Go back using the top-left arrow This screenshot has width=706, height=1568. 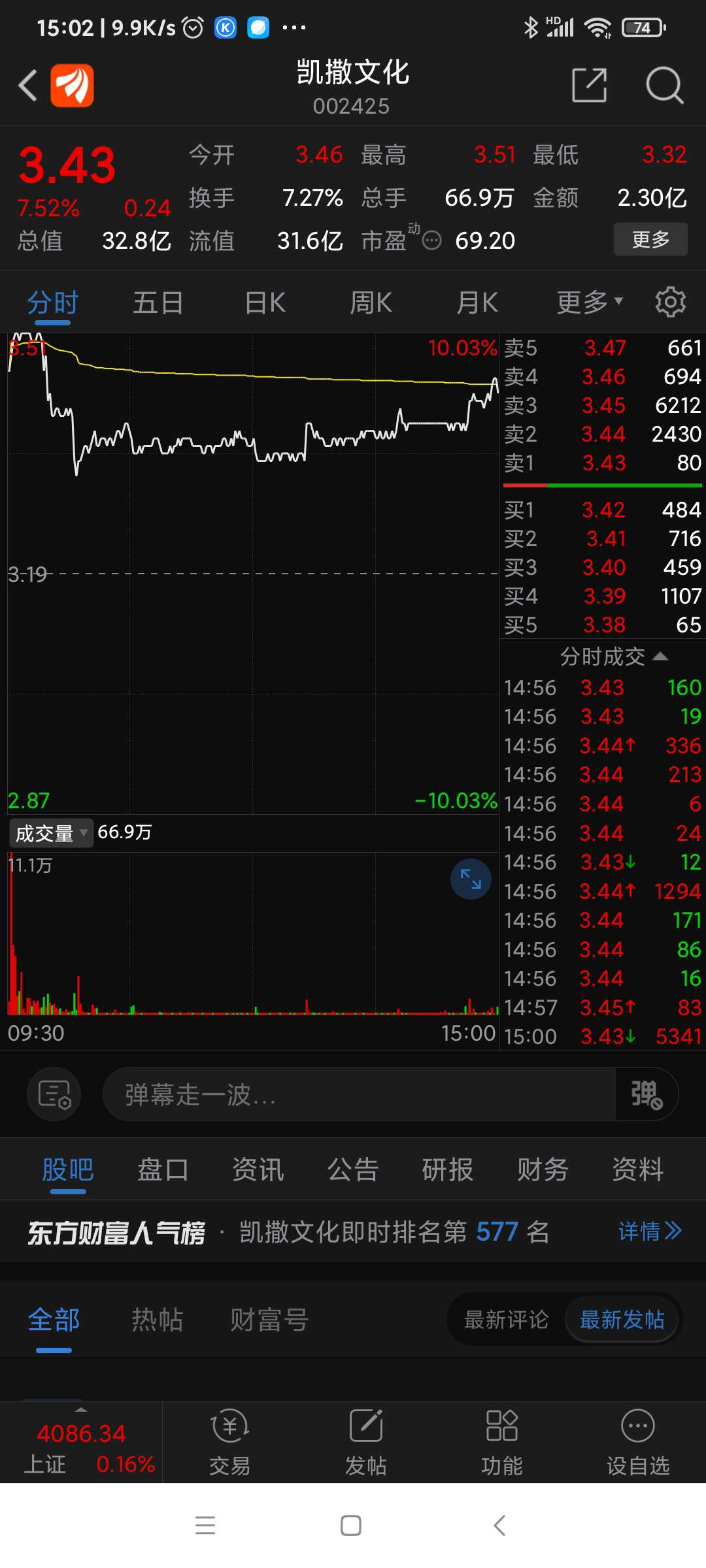(28, 86)
